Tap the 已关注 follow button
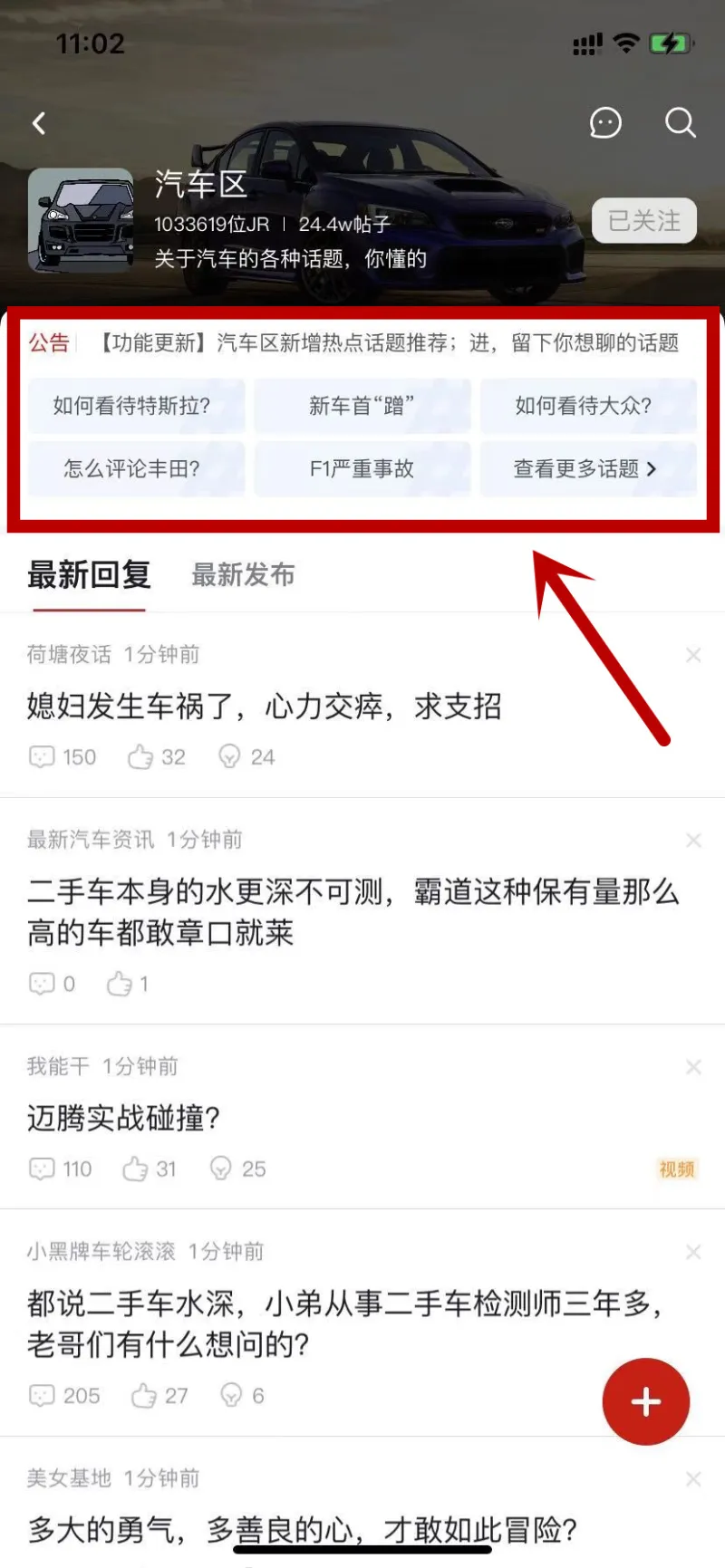This screenshot has width=725, height=1568. 643,221
